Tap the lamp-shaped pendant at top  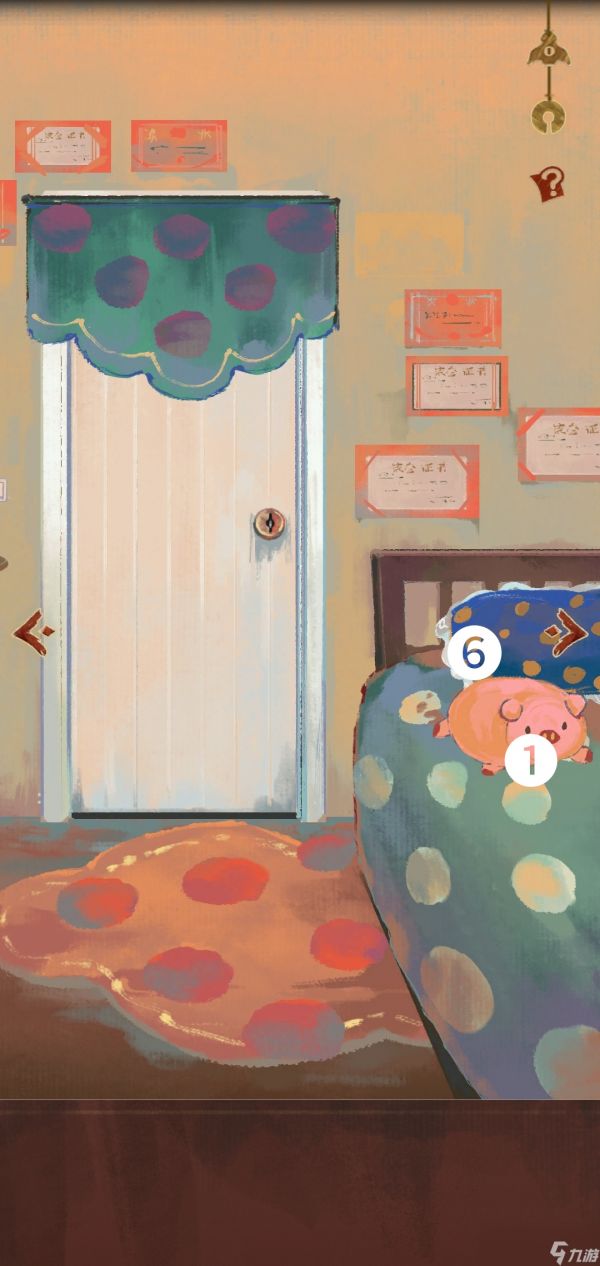point(548,50)
